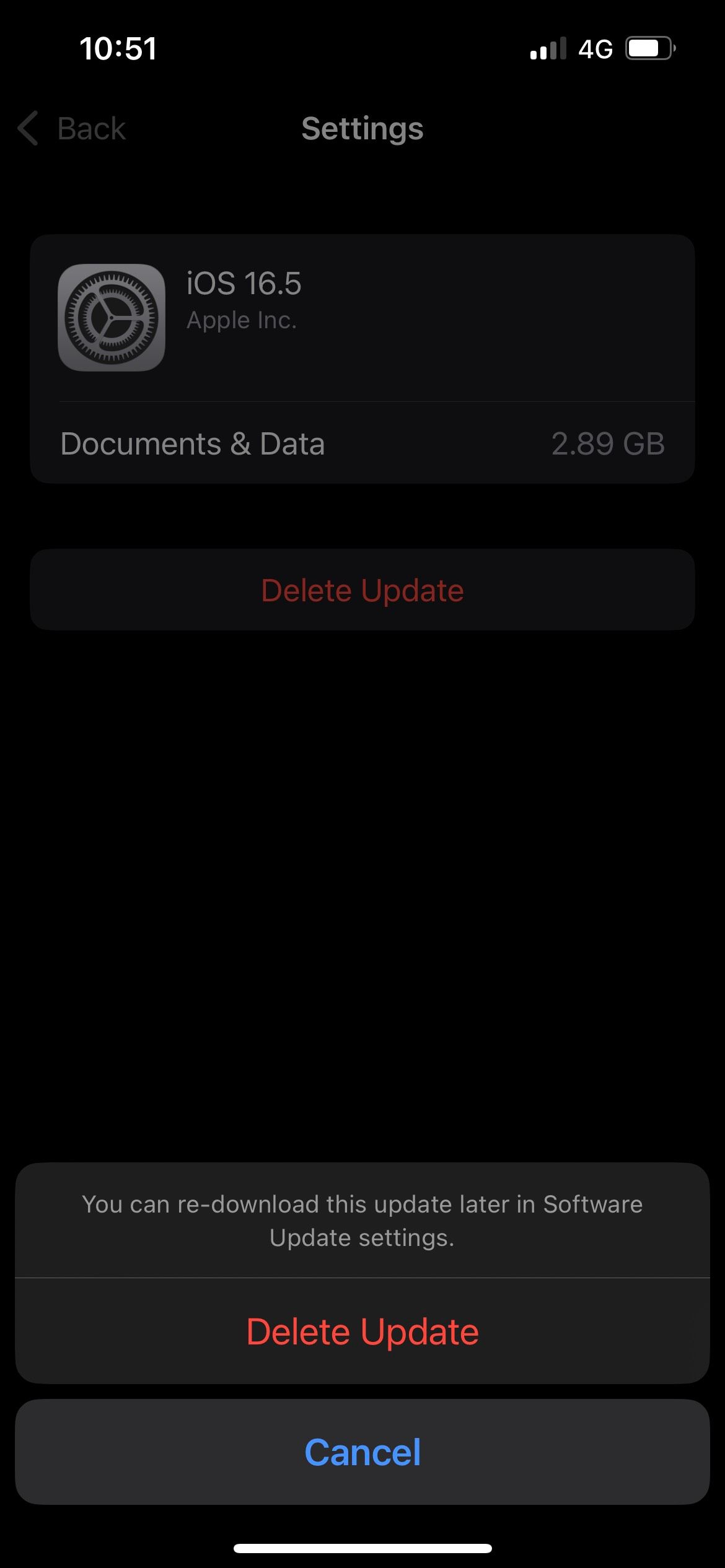
Task: Tap the cellular signal strength indicator
Action: (x=548, y=48)
